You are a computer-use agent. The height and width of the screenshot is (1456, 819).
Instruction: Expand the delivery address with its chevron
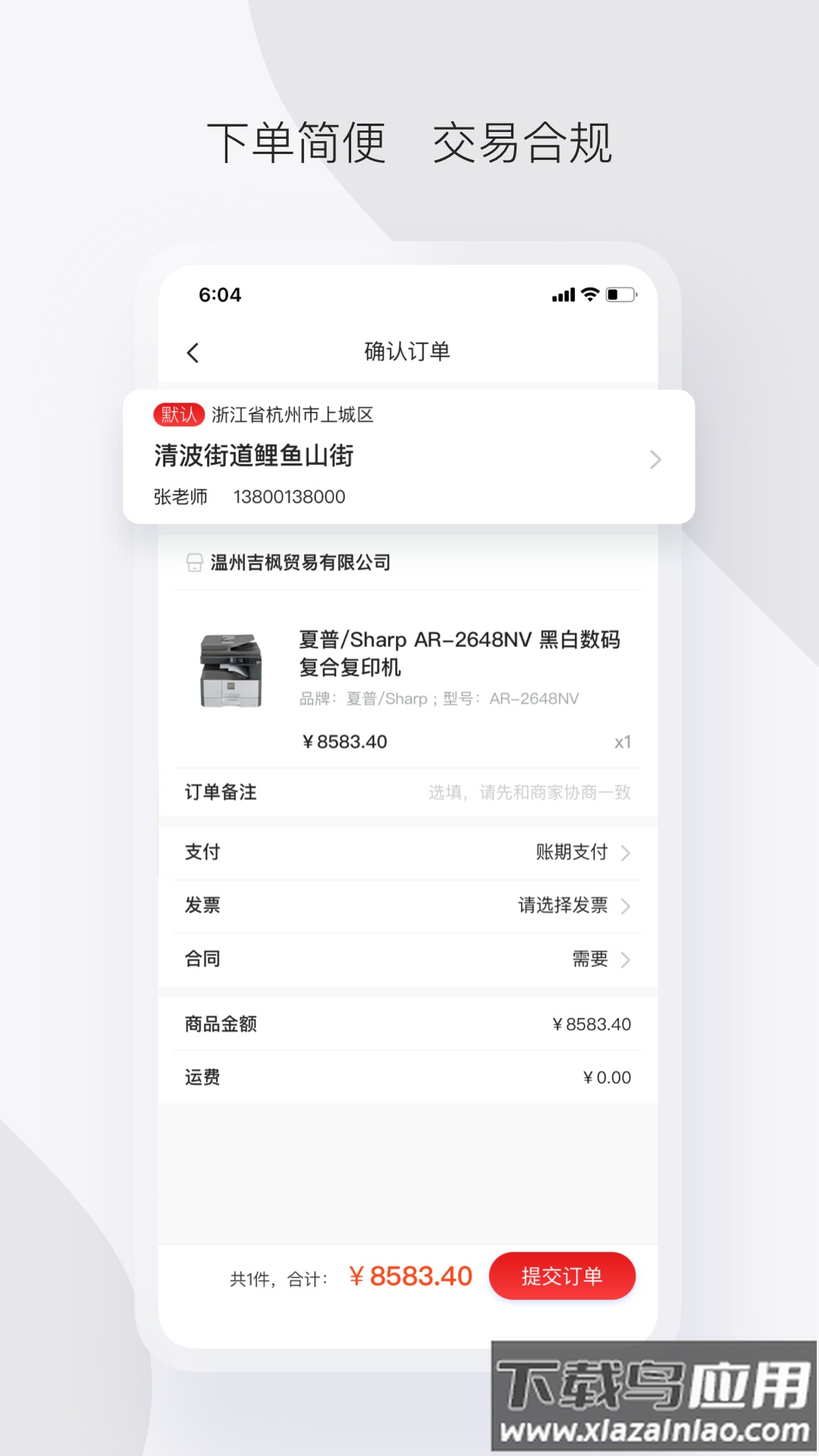655,459
